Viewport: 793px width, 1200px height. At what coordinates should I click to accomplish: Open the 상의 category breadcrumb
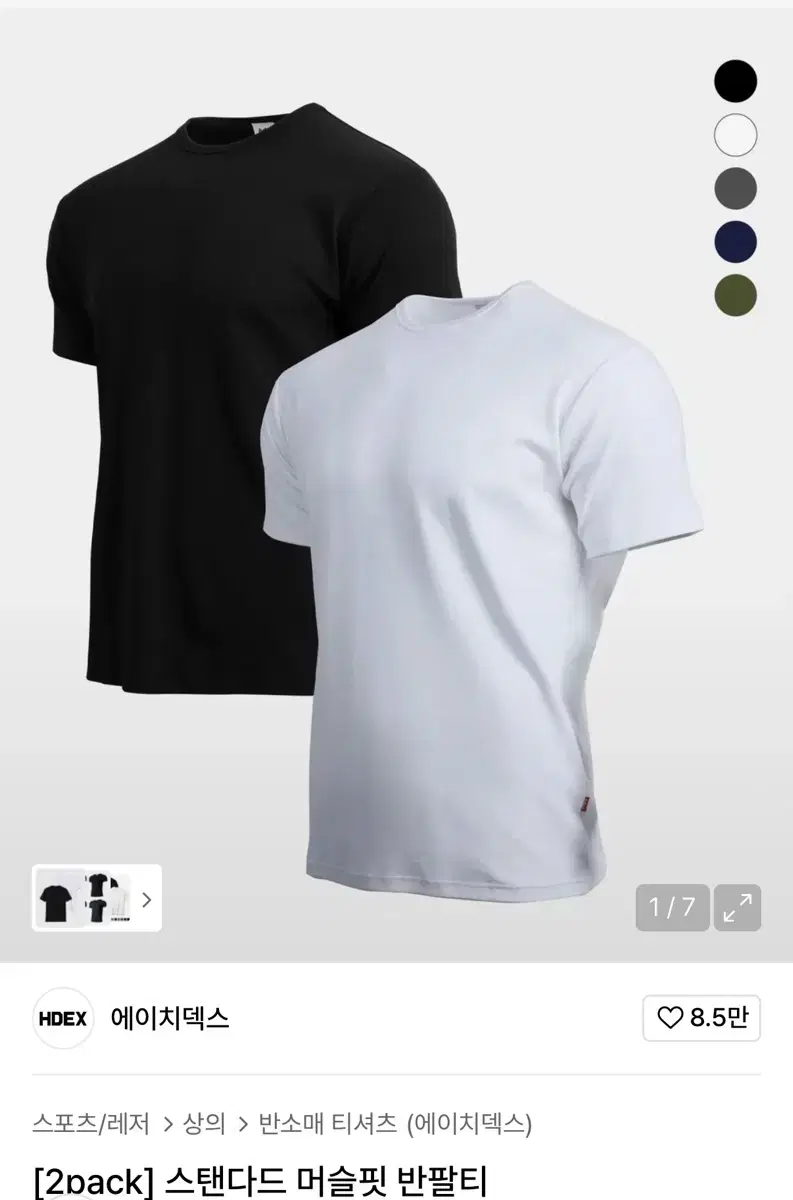[204, 1123]
